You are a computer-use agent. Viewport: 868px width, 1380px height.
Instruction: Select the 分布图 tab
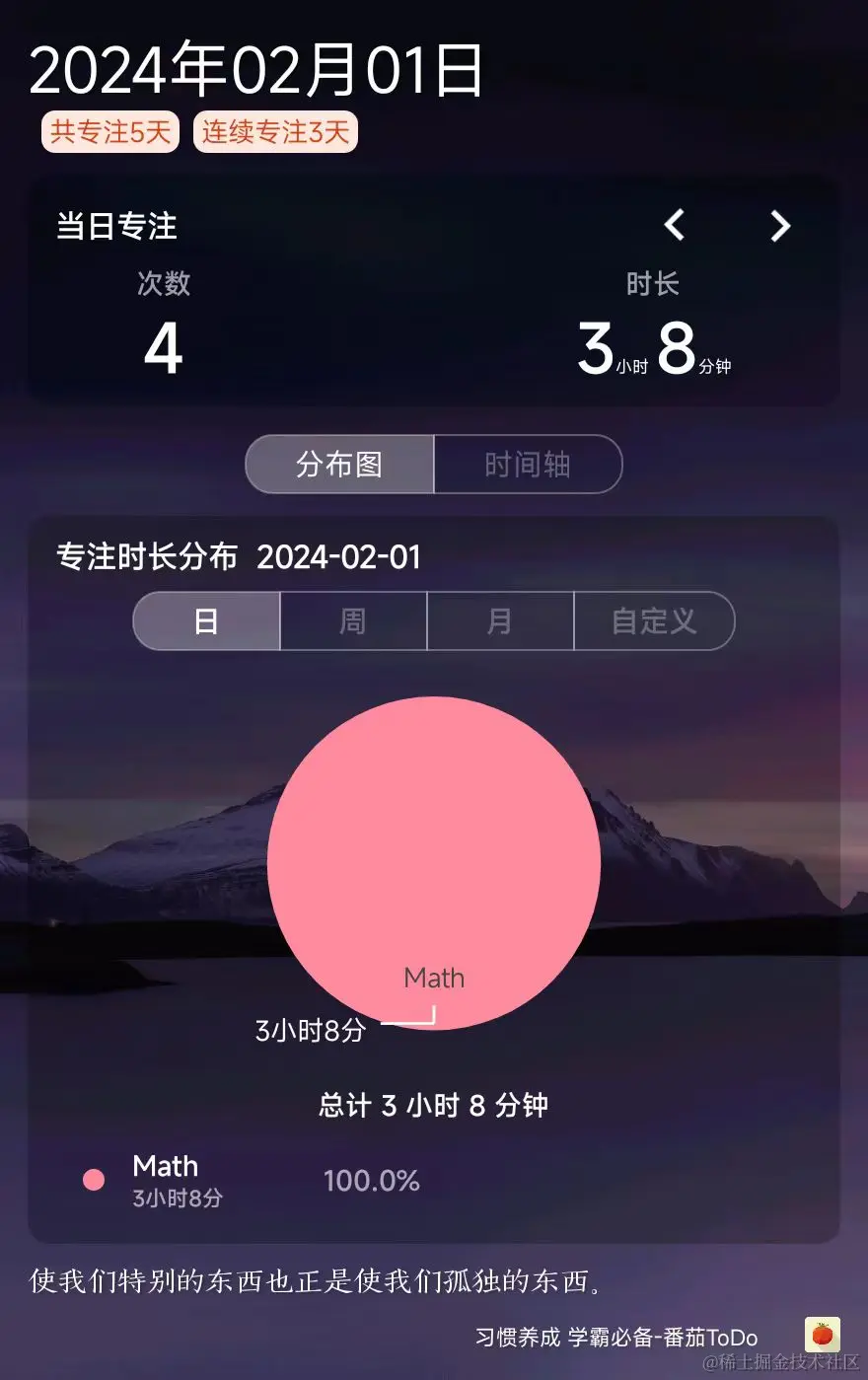pyautogui.click(x=339, y=465)
